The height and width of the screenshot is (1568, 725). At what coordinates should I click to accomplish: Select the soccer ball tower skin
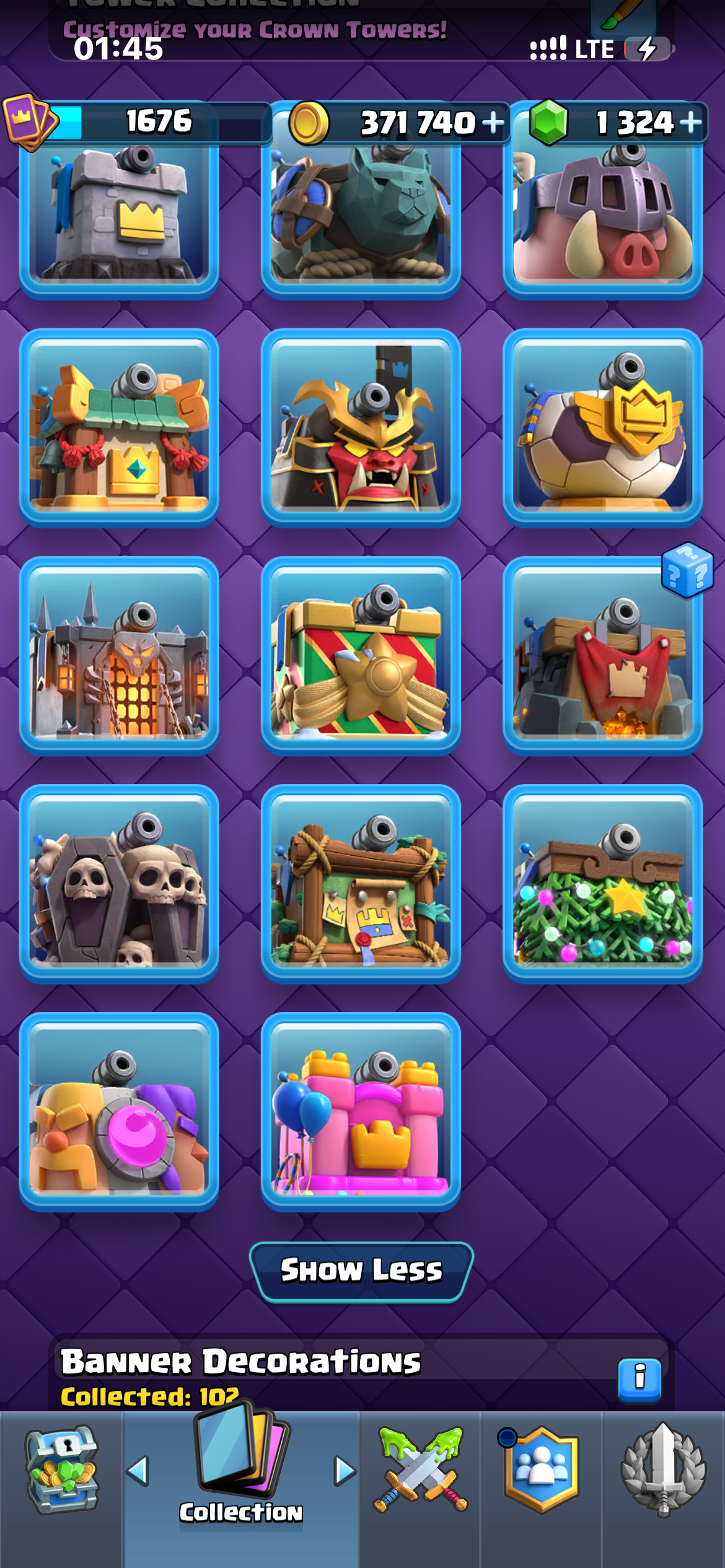602,428
